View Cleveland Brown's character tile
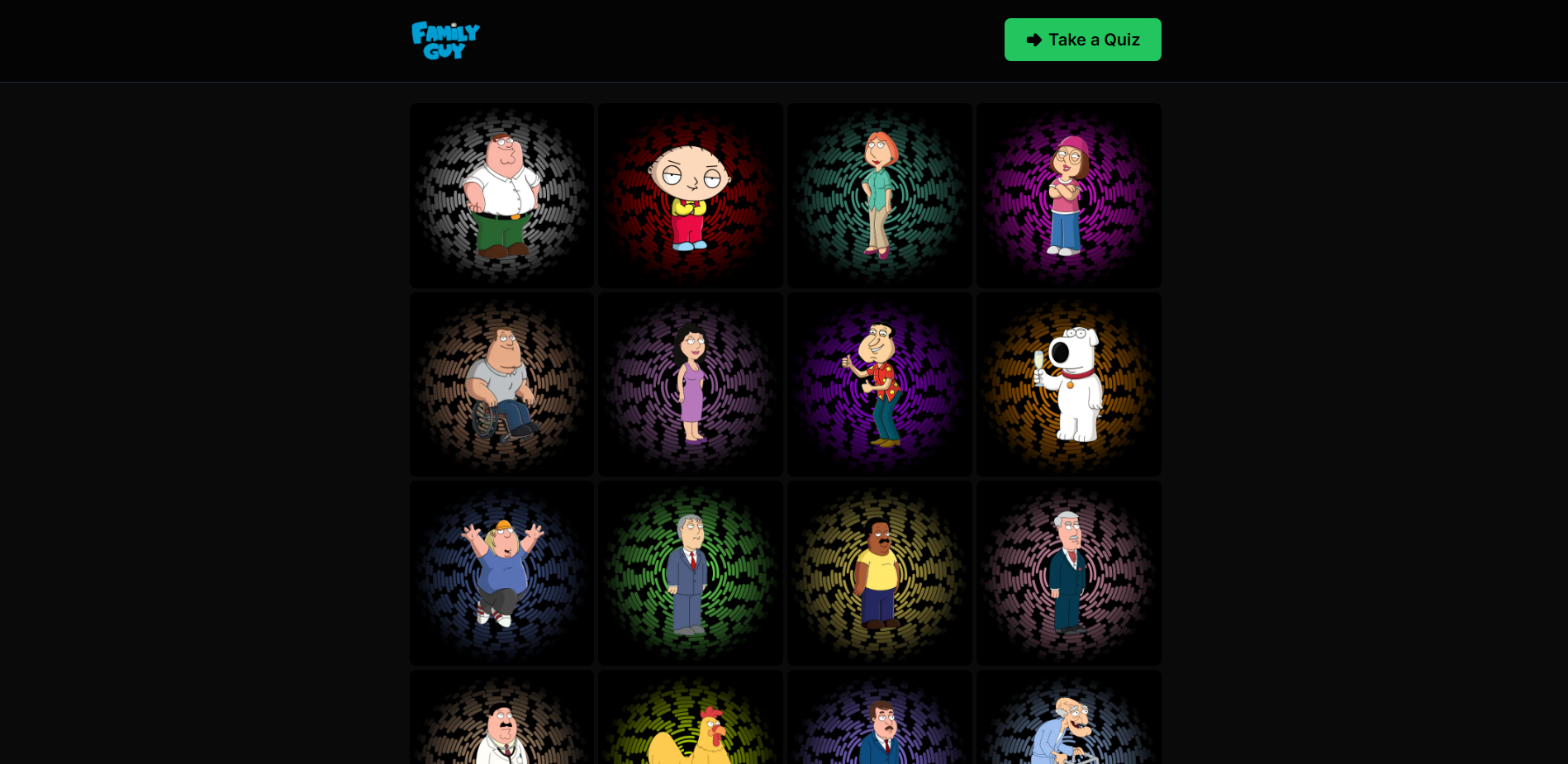The image size is (1568, 764). click(879, 573)
